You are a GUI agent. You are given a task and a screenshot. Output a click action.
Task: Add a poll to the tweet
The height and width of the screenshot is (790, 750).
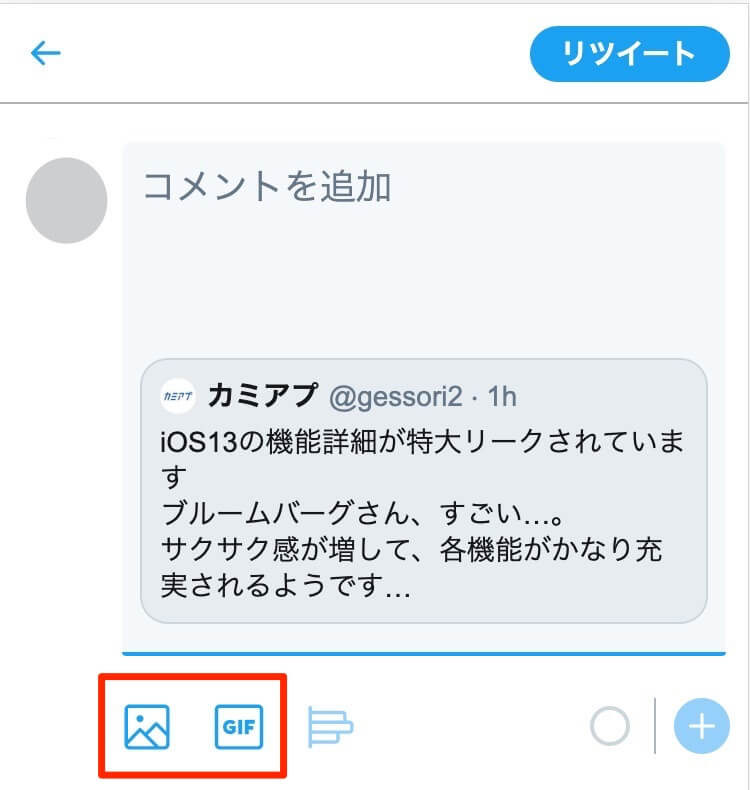coord(330,727)
